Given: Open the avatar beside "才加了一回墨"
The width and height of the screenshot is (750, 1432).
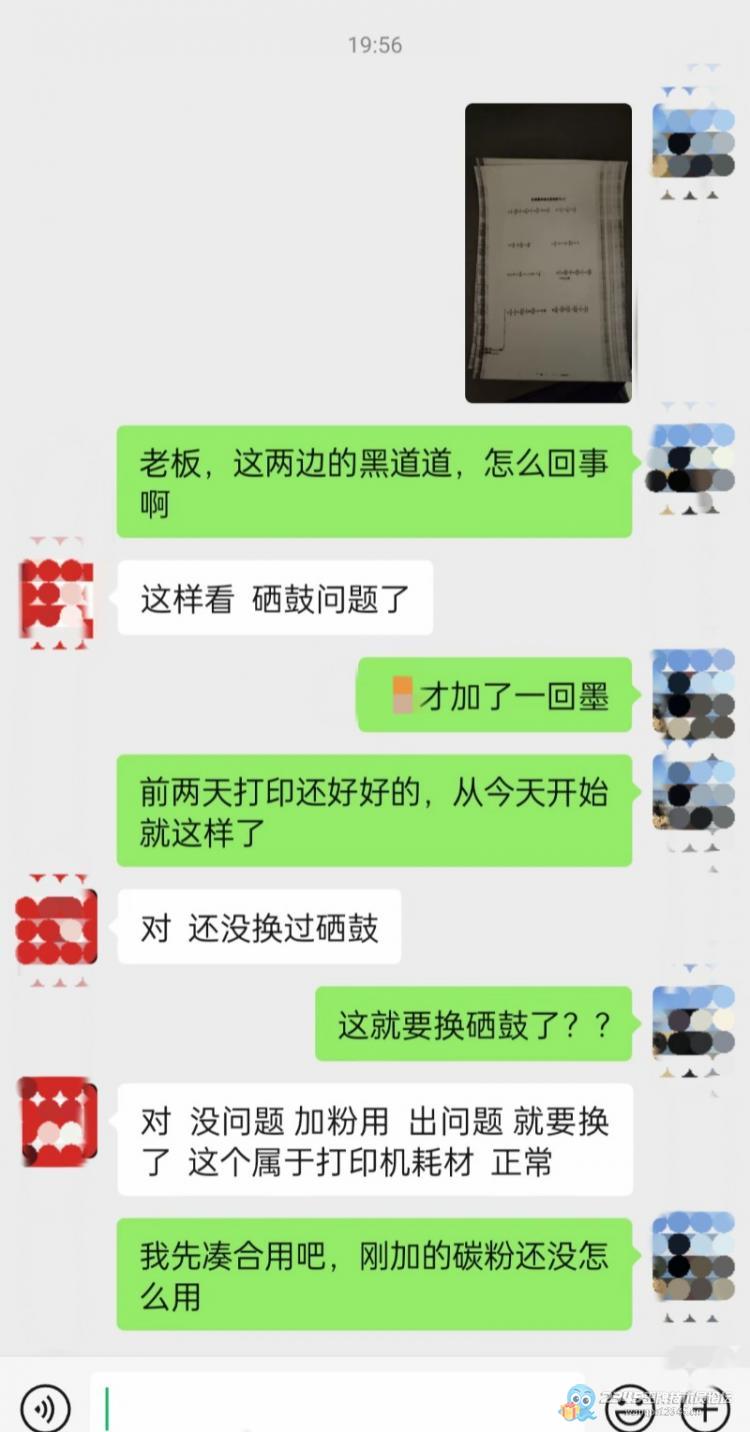Looking at the screenshot, I should (693, 695).
